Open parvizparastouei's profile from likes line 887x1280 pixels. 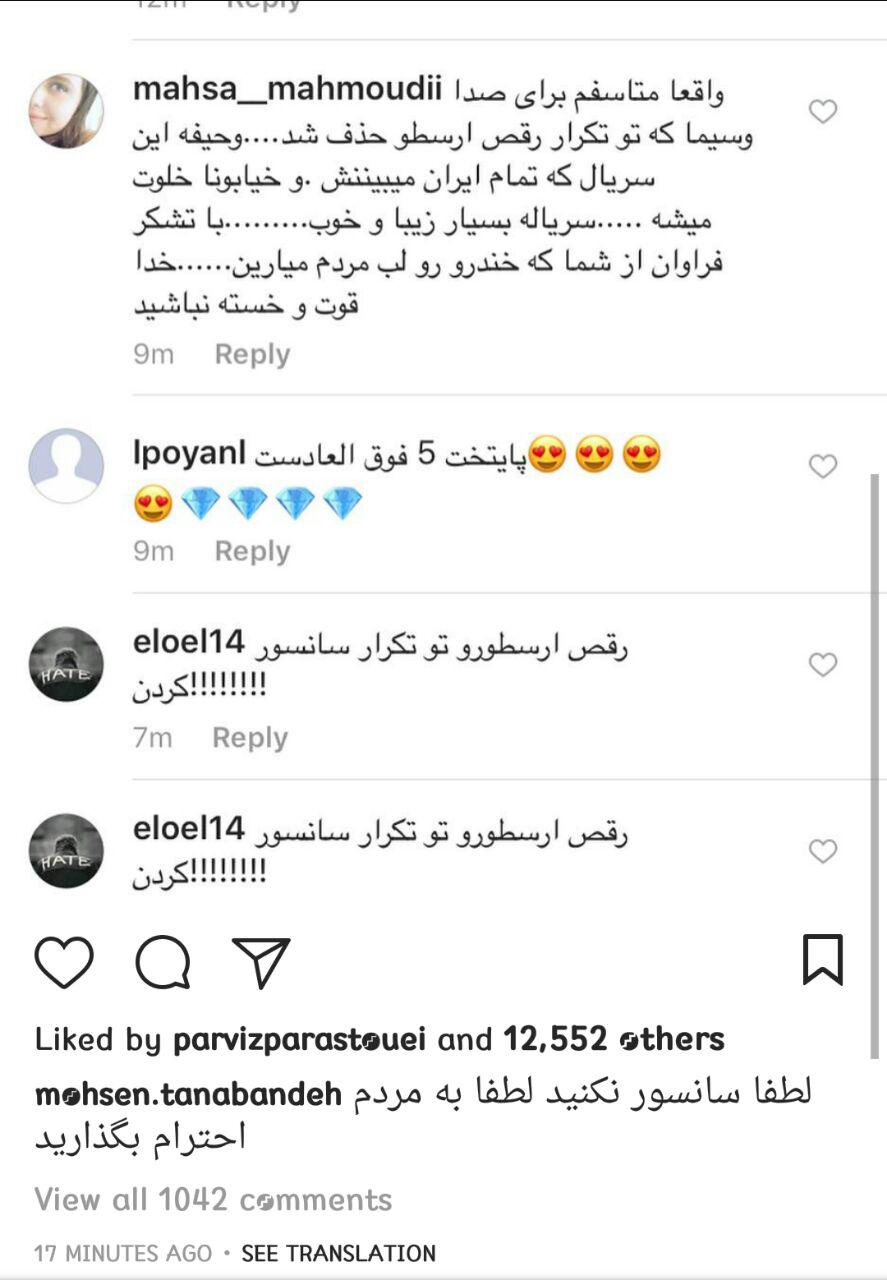[x=300, y=1040]
